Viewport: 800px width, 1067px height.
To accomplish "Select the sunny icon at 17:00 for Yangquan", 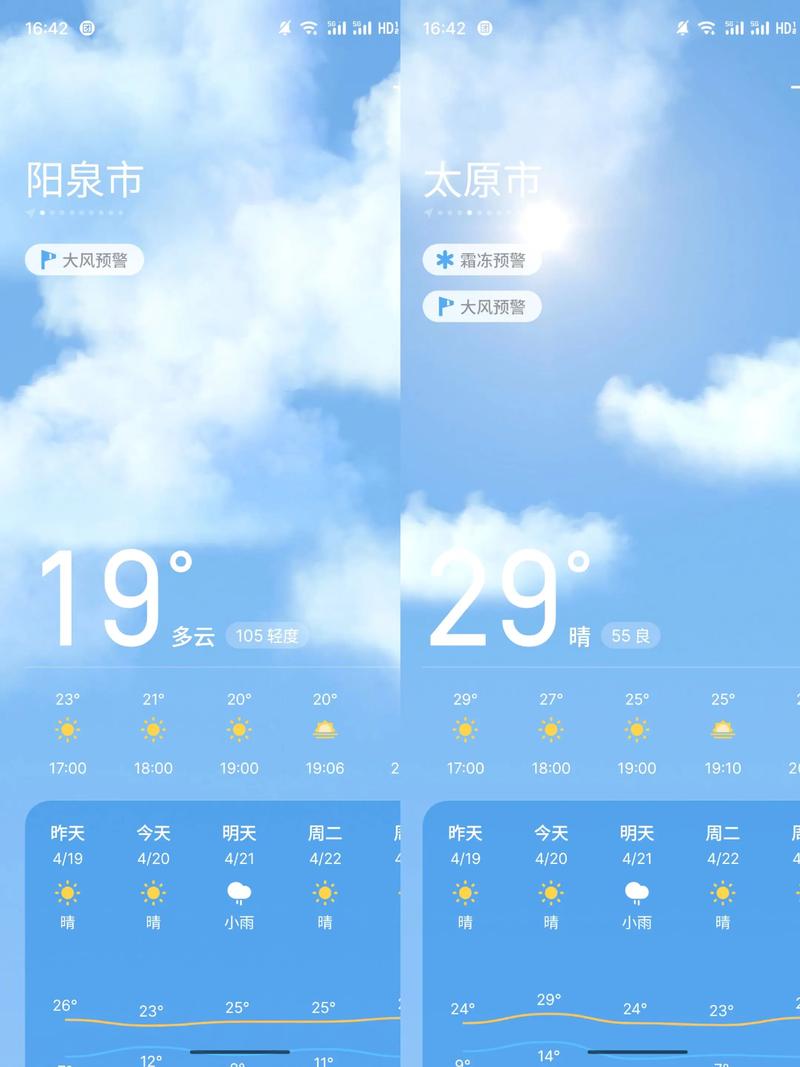I will tap(67, 730).
